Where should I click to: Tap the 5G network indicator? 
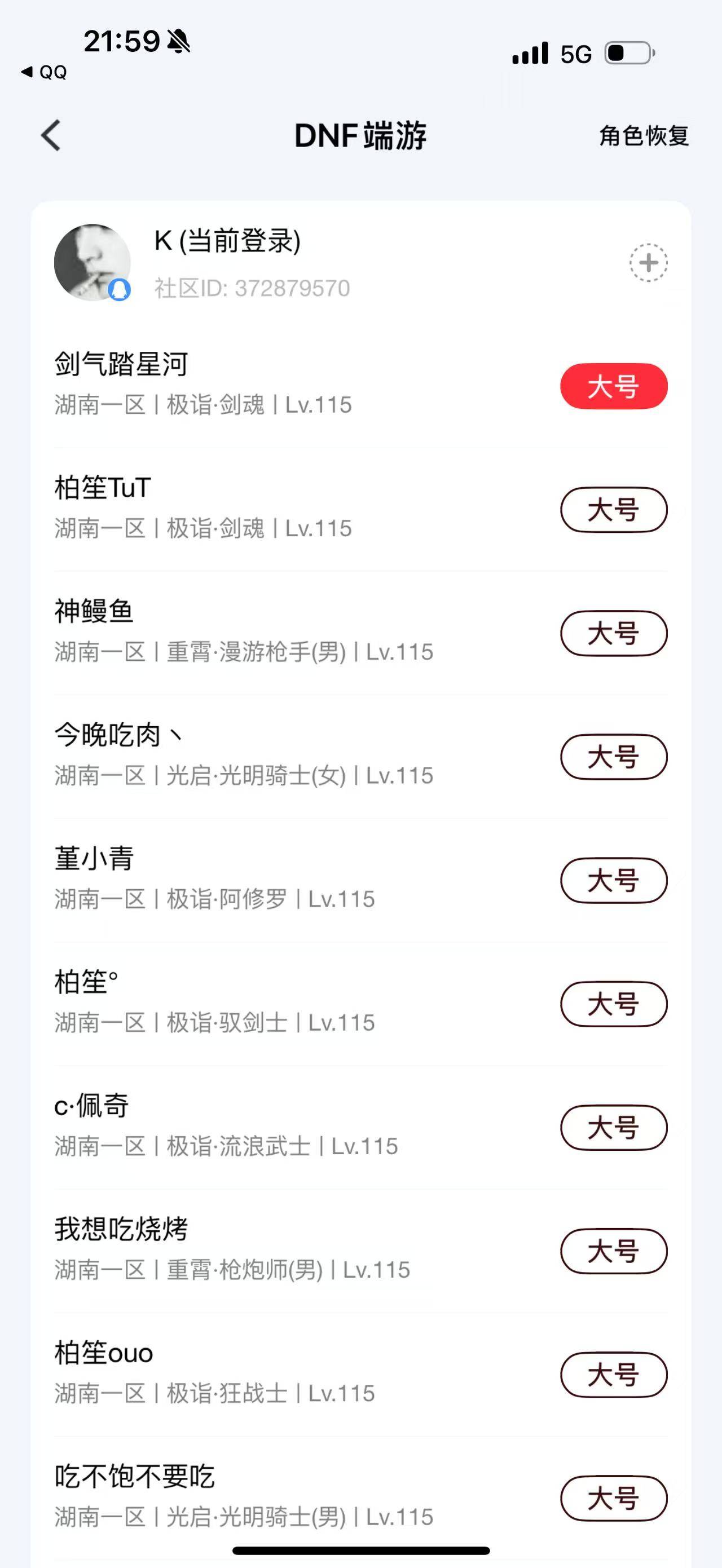pyautogui.click(x=575, y=54)
